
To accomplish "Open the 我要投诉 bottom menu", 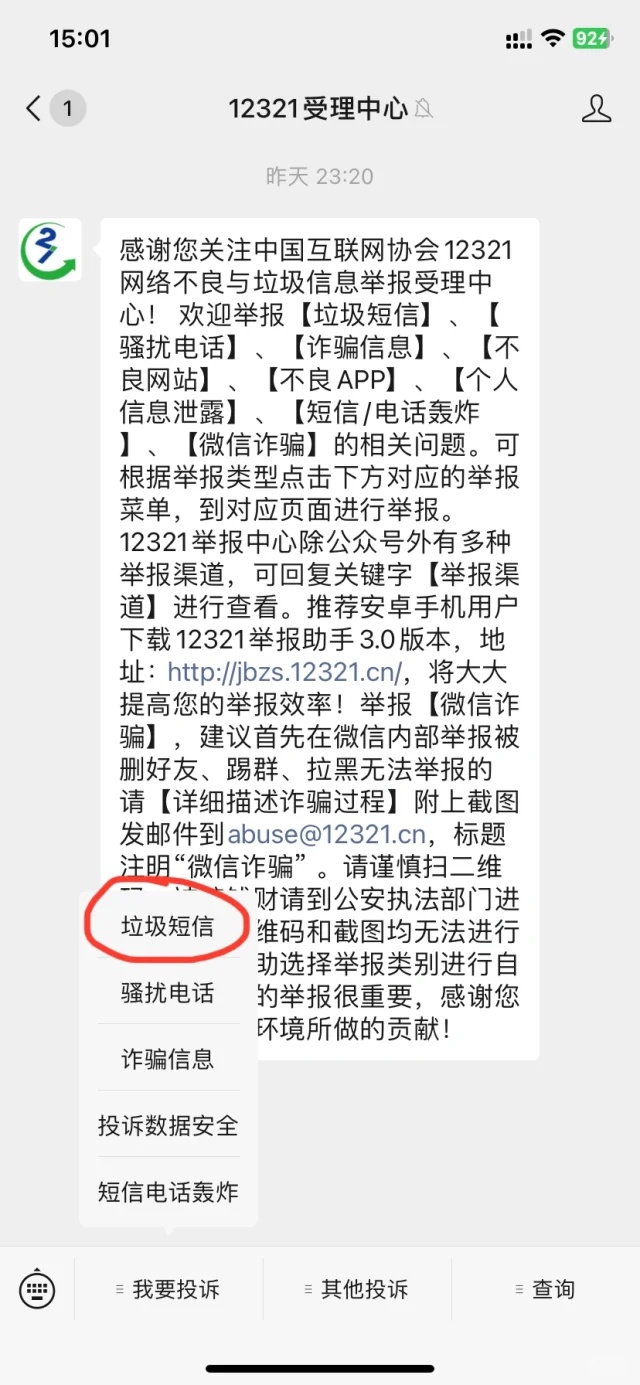I will [x=168, y=1289].
